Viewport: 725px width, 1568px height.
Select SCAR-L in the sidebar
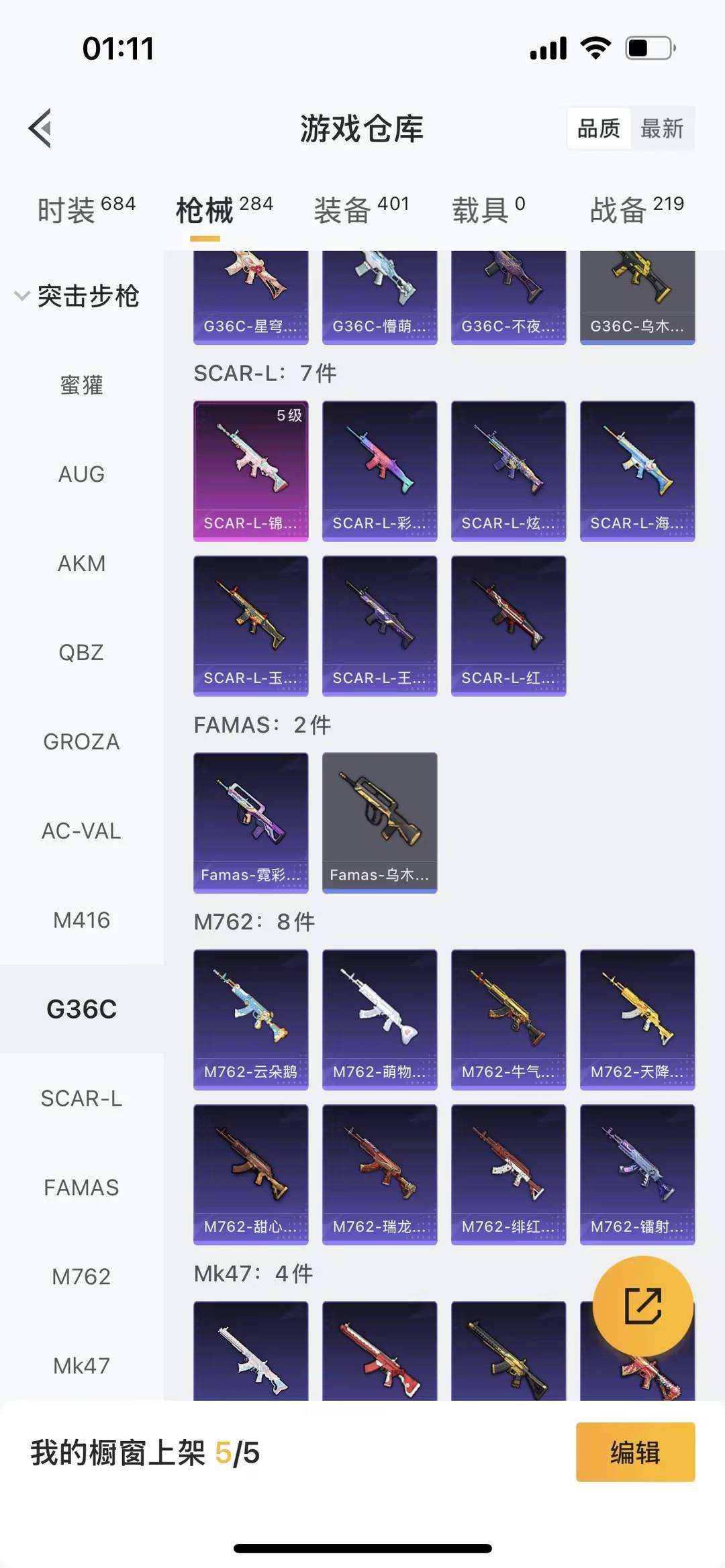tap(81, 1098)
